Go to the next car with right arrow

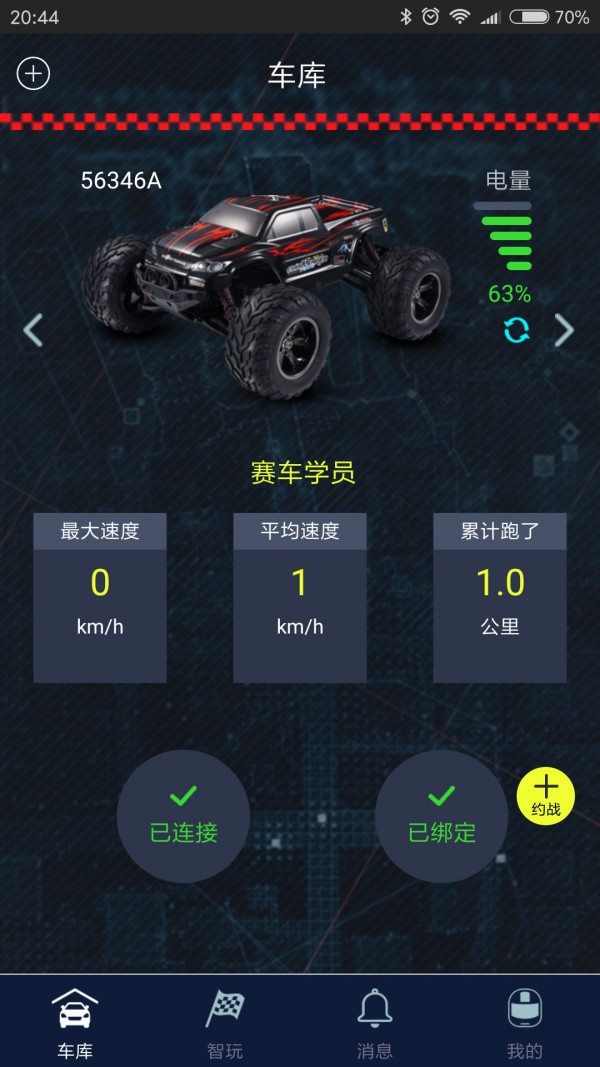[x=565, y=329]
